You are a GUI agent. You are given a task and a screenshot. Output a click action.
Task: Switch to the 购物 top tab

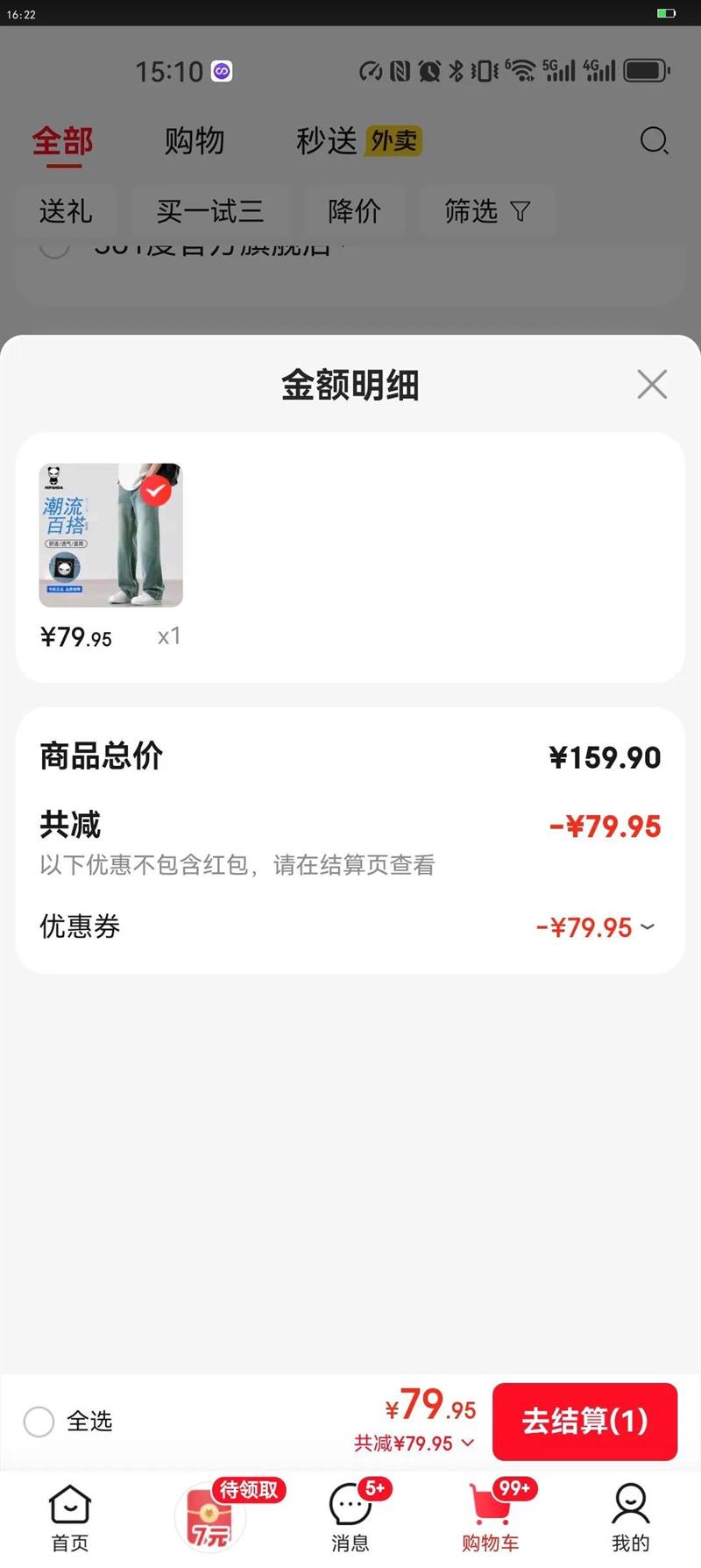(x=195, y=141)
